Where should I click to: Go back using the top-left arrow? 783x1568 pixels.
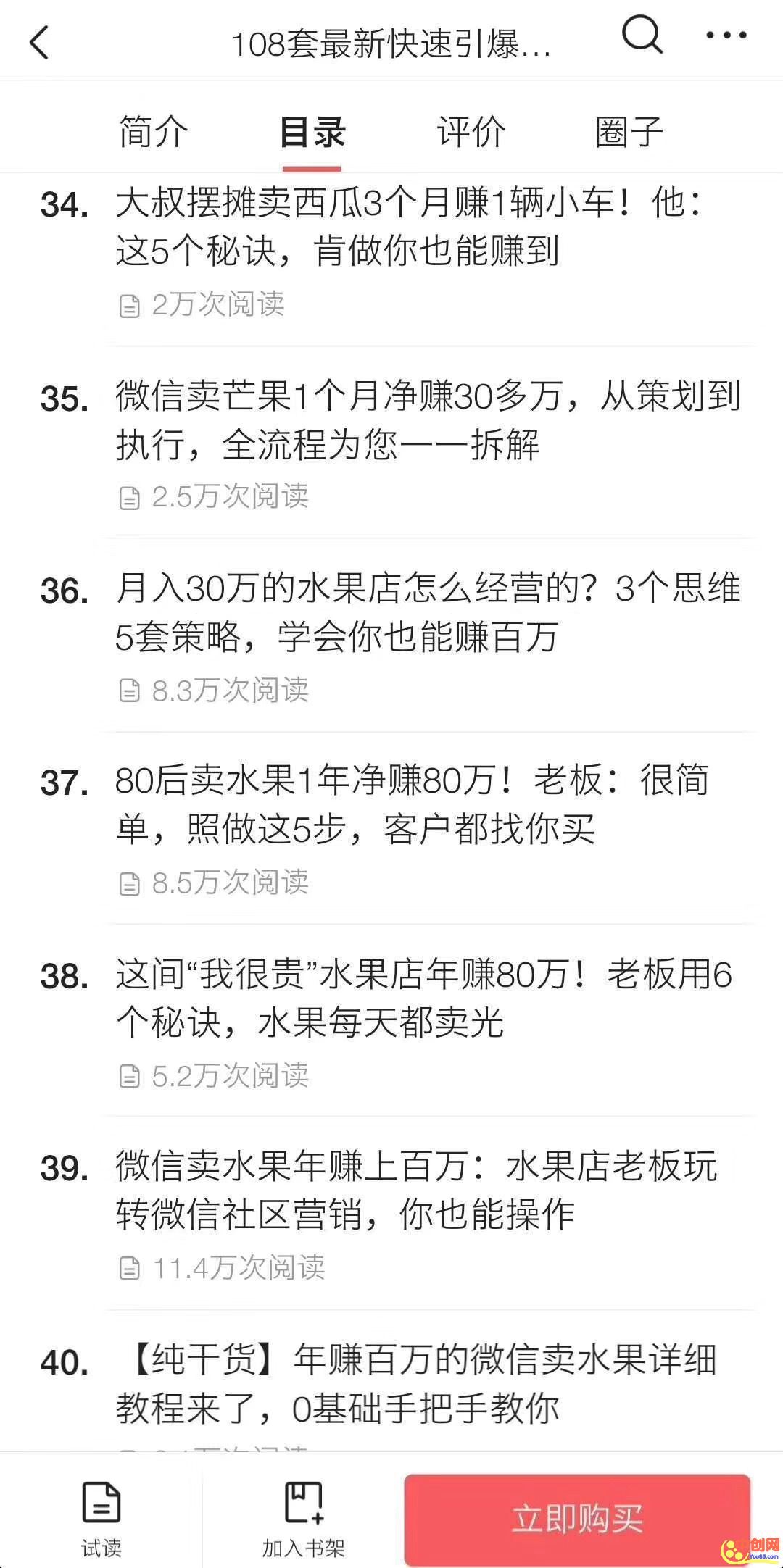40,42
